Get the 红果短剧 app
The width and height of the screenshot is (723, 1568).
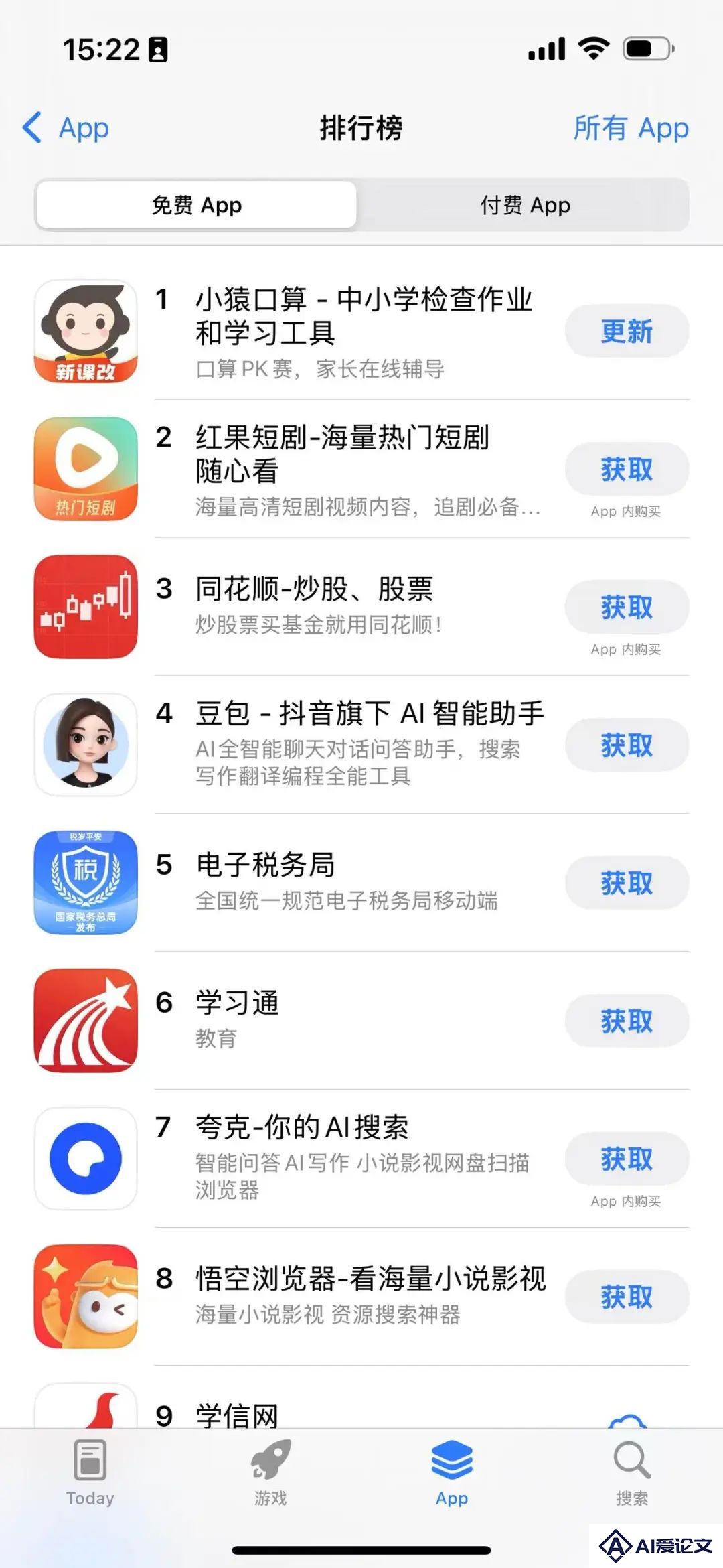(627, 470)
